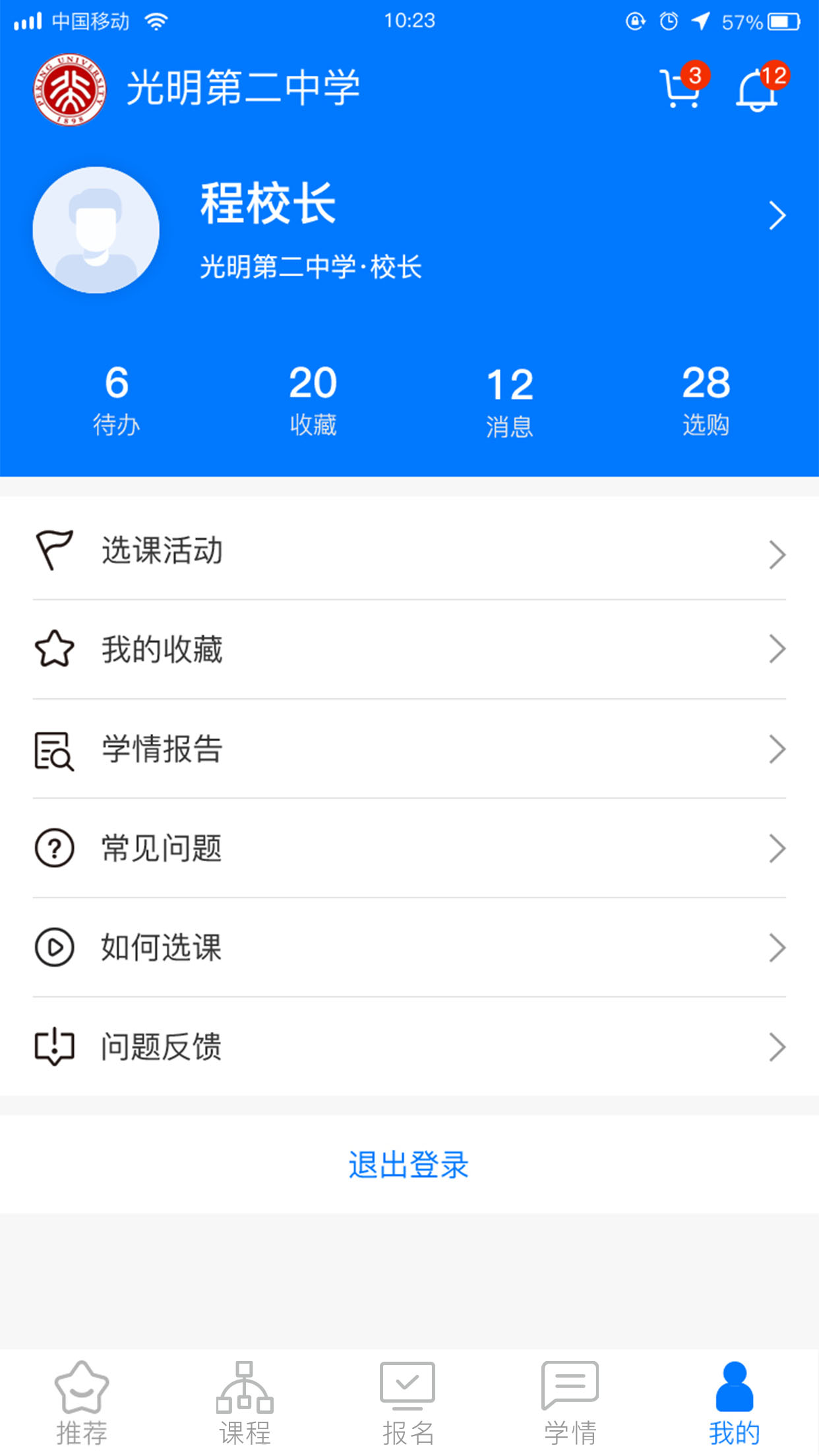Open 程校长 profile details
Viewport: 819px width, 1456px height.
tap(777, 216)
